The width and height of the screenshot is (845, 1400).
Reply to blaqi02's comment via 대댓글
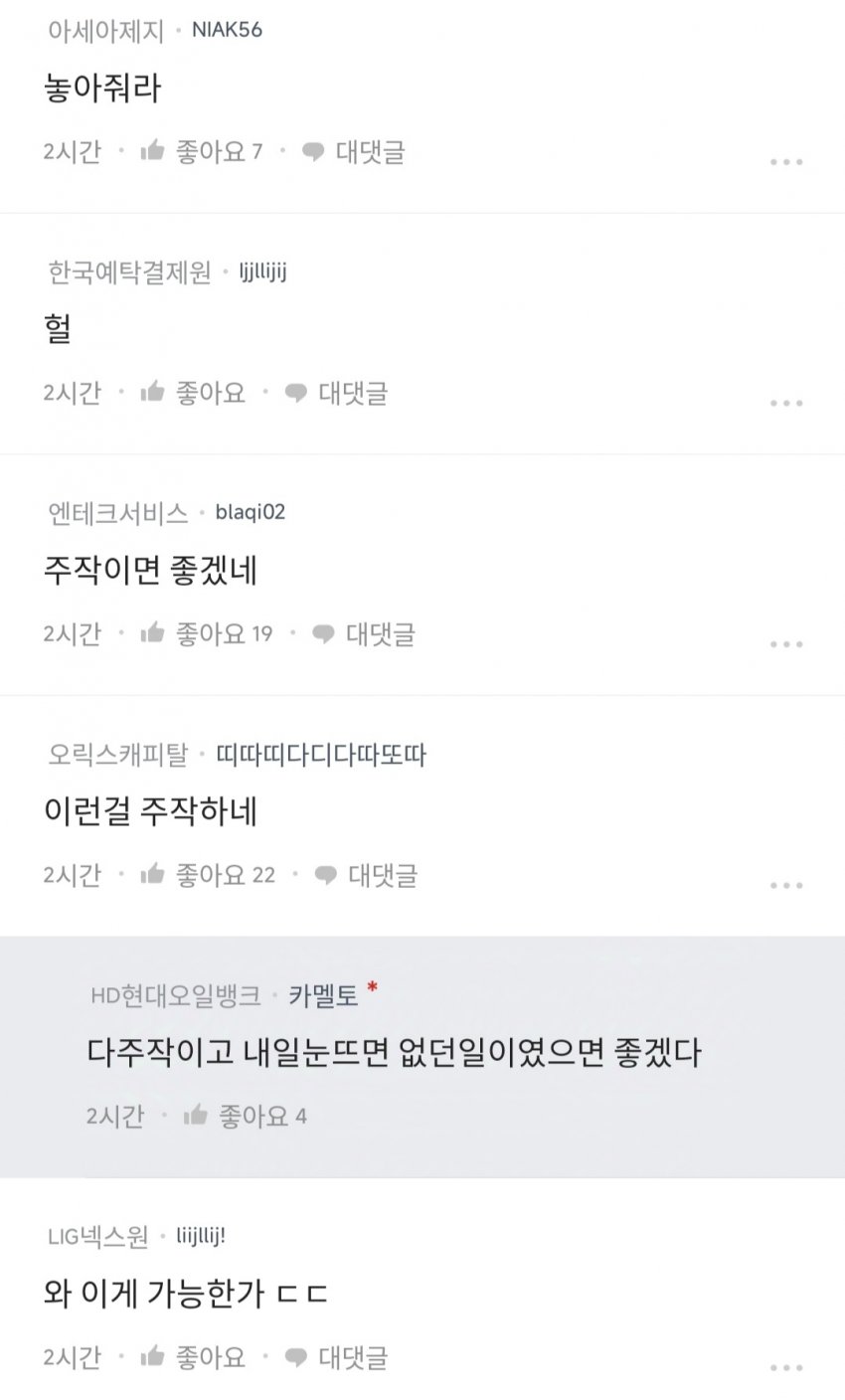(365, 633)
